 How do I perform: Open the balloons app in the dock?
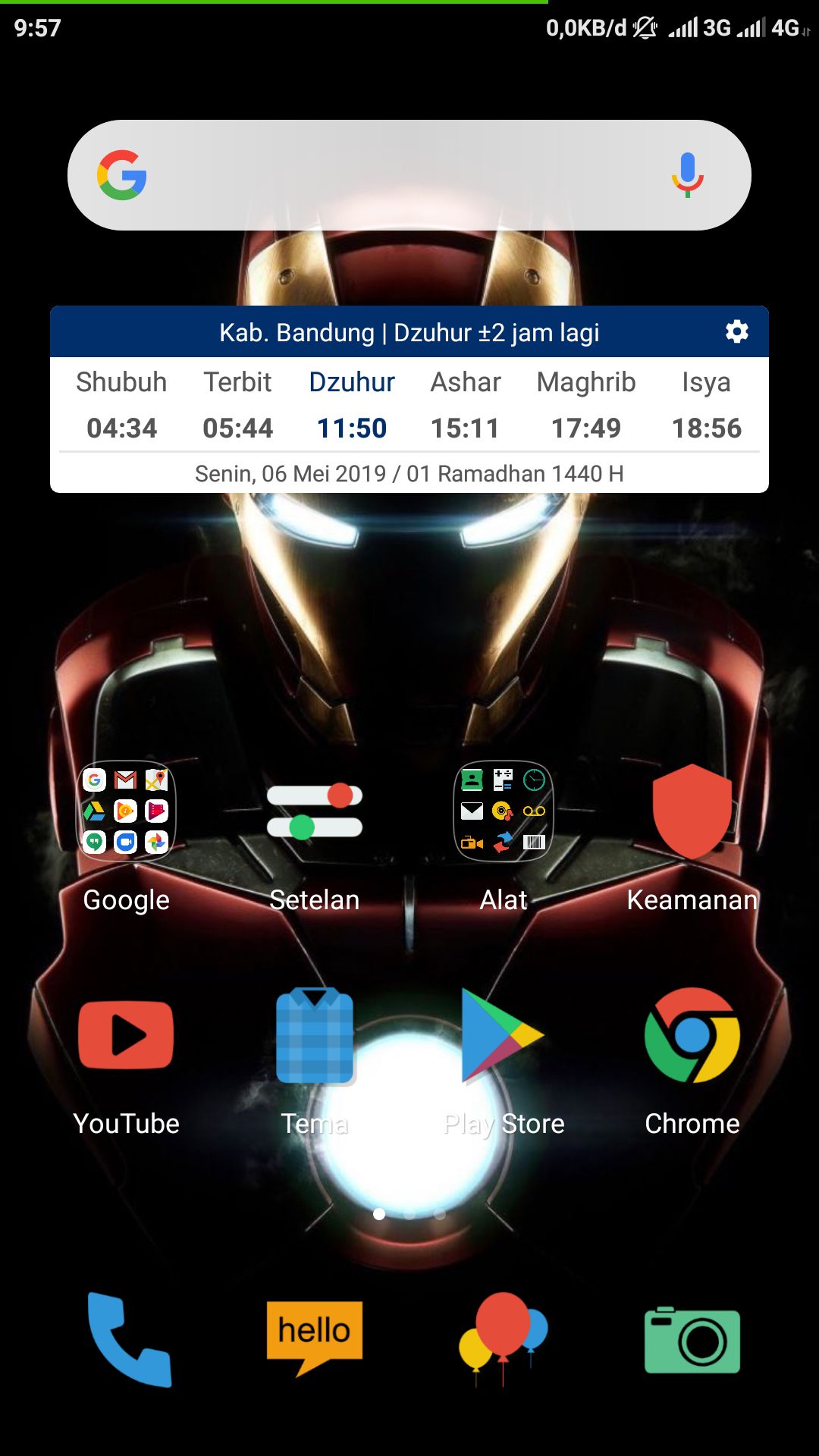504,1336
